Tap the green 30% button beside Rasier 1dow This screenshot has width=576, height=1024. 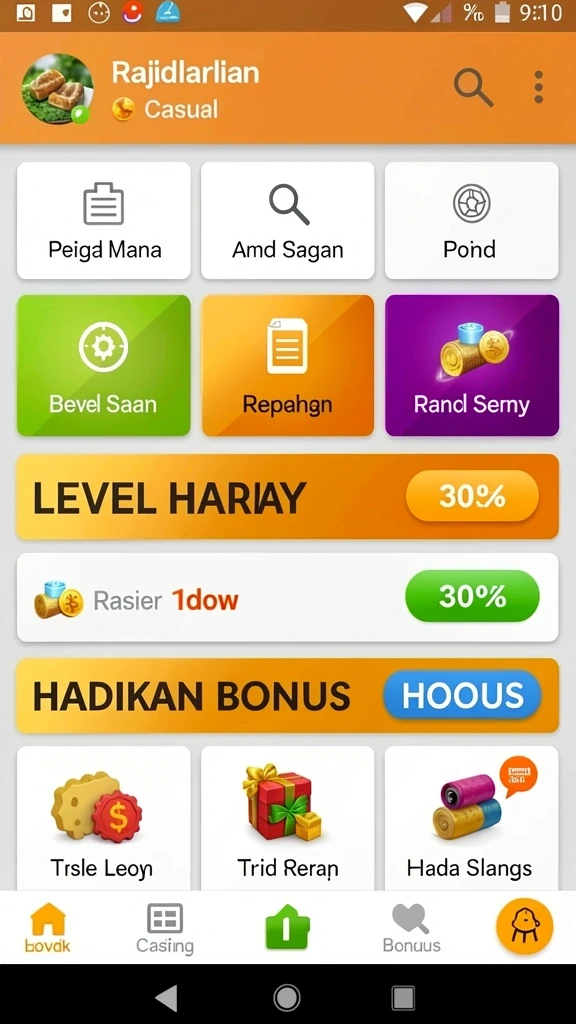click(472, 596)
